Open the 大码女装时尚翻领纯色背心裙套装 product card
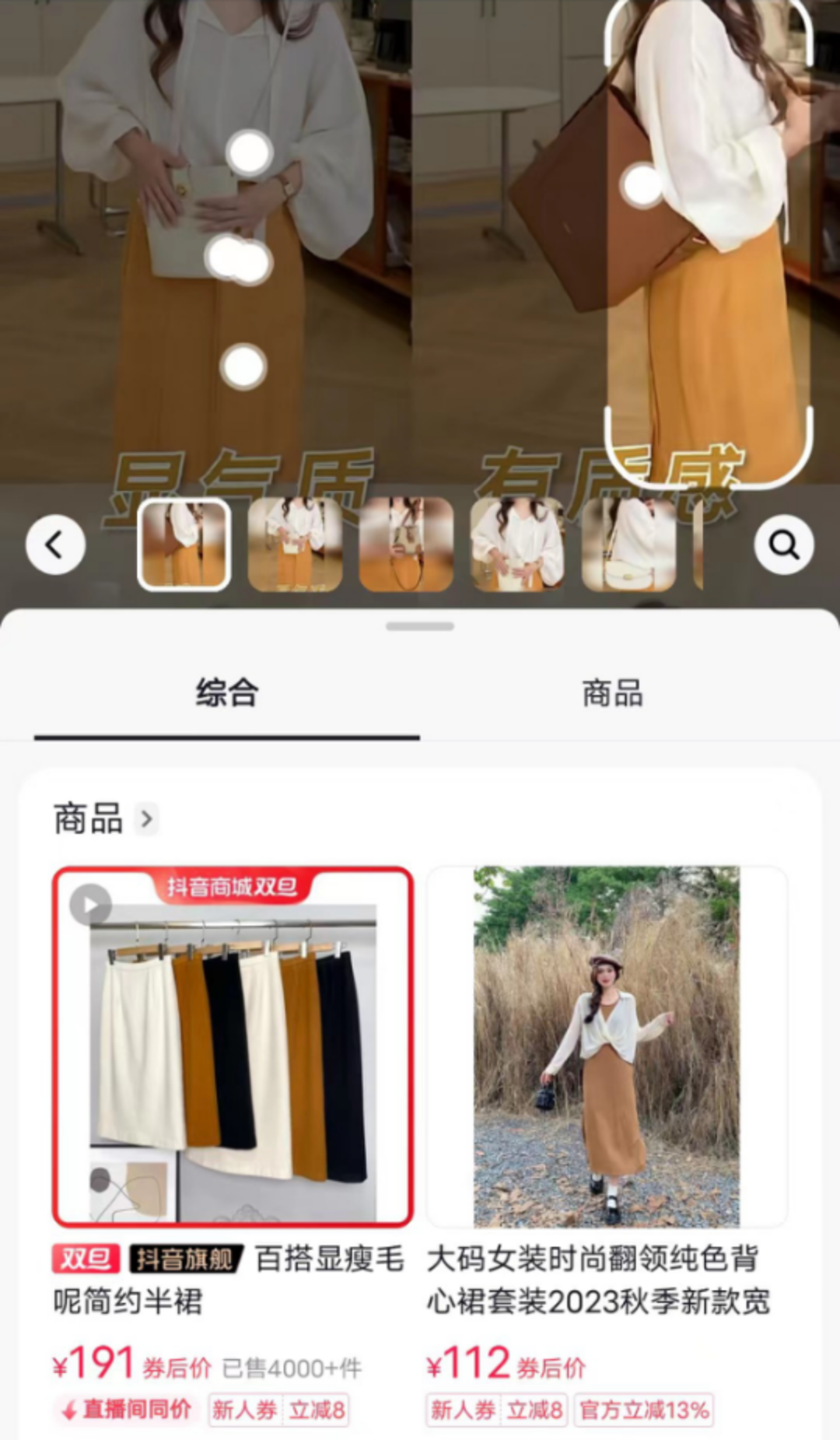This screenshot has width=840, height=1440. pos(607,1046)
